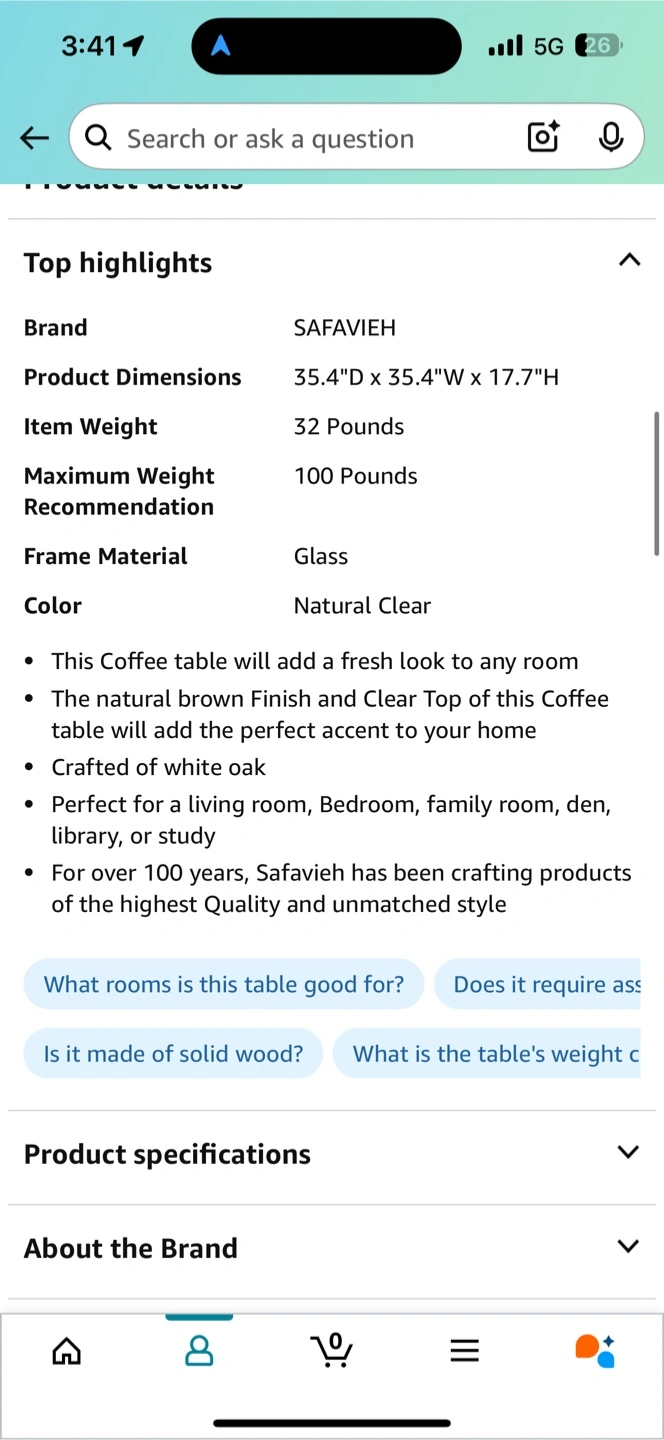Open the account profile tab
This screenshot has width=664, height=1440.
200,1351
